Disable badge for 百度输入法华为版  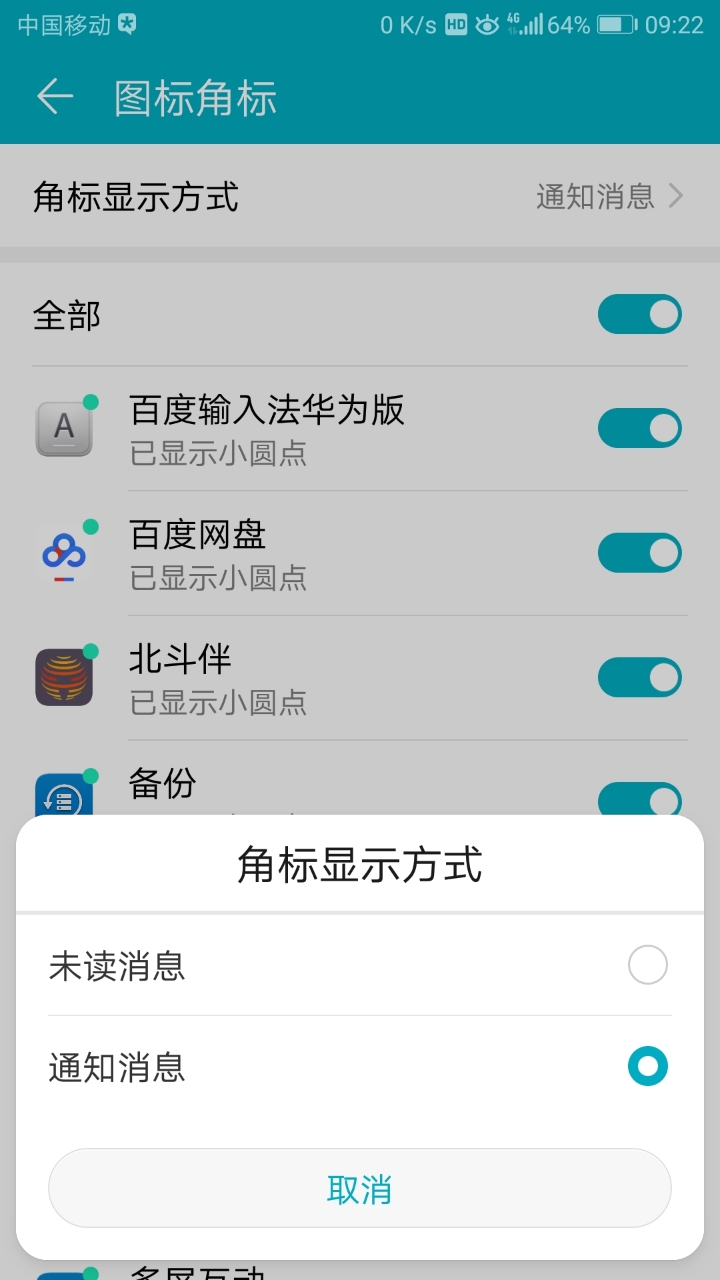(x=640, y=428)
